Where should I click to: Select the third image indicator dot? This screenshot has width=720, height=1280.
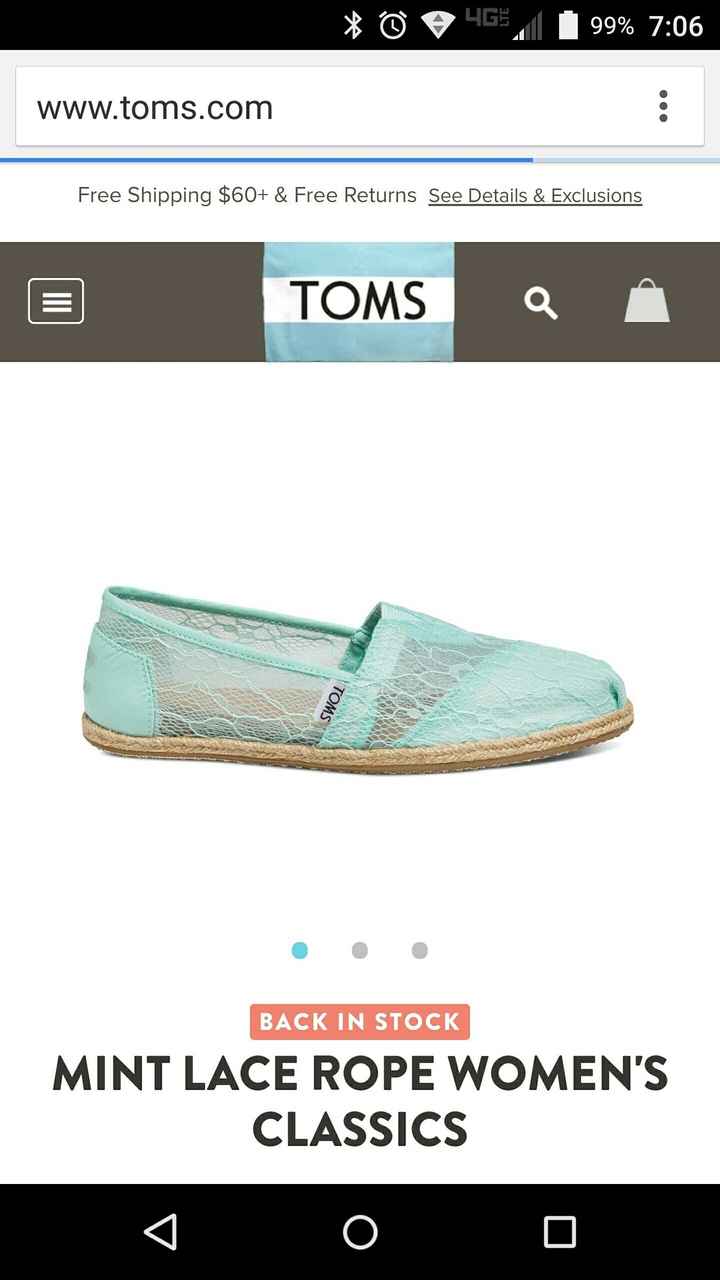420,950
